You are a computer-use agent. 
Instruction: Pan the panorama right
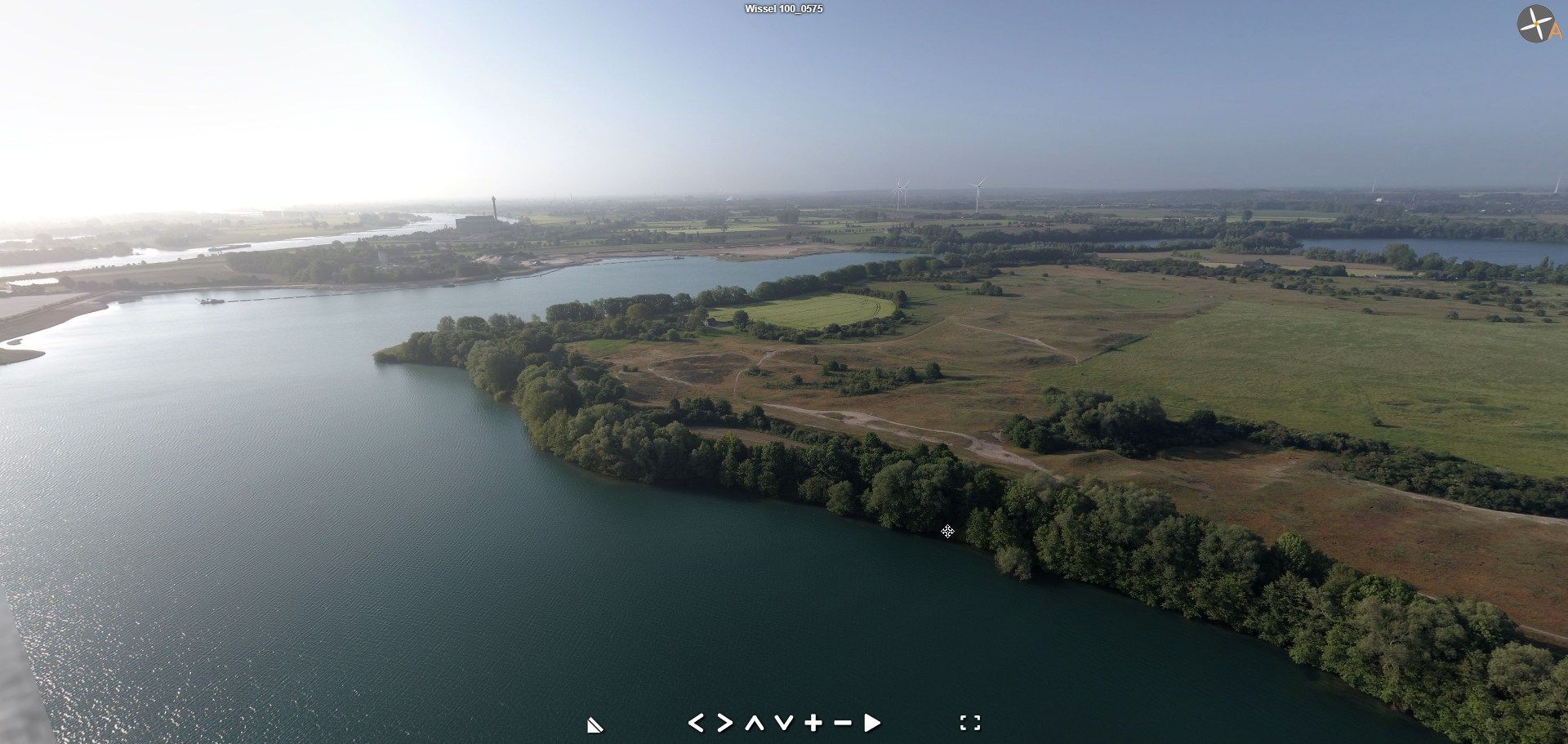[x=724, y=723]
